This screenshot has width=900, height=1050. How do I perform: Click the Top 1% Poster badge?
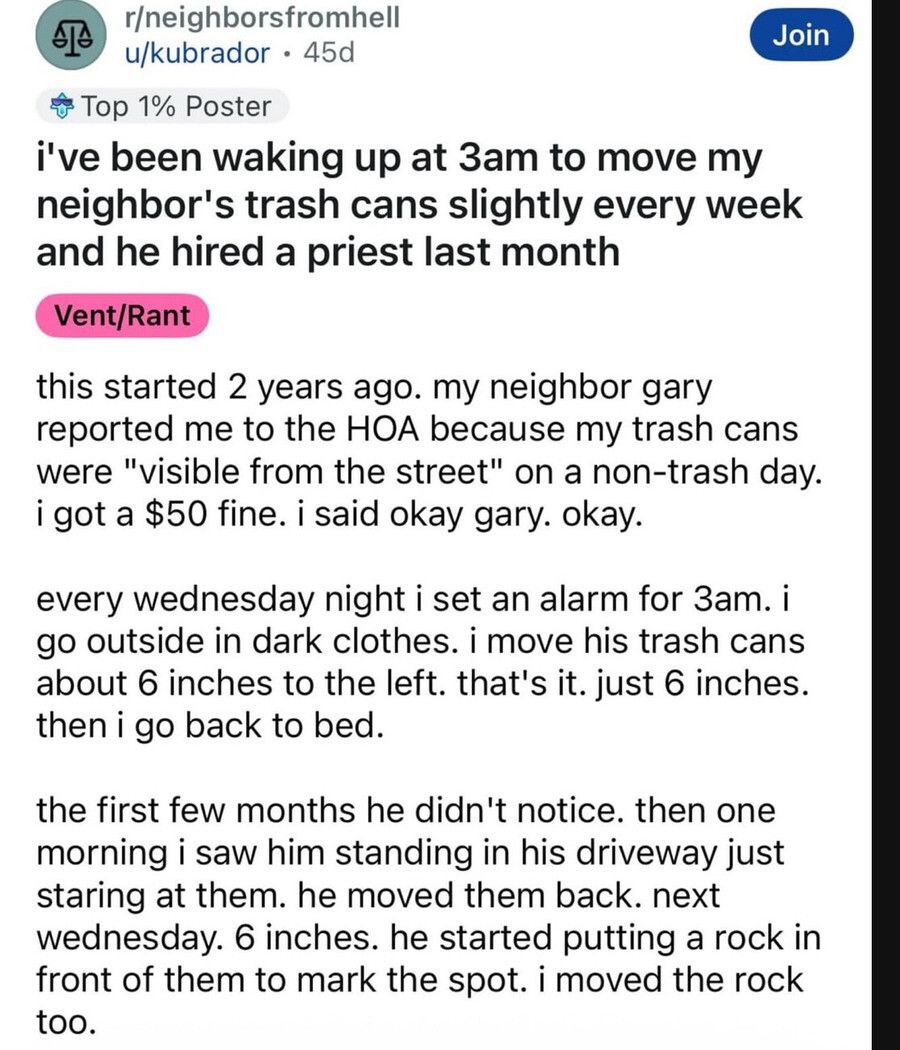point(160,105)
